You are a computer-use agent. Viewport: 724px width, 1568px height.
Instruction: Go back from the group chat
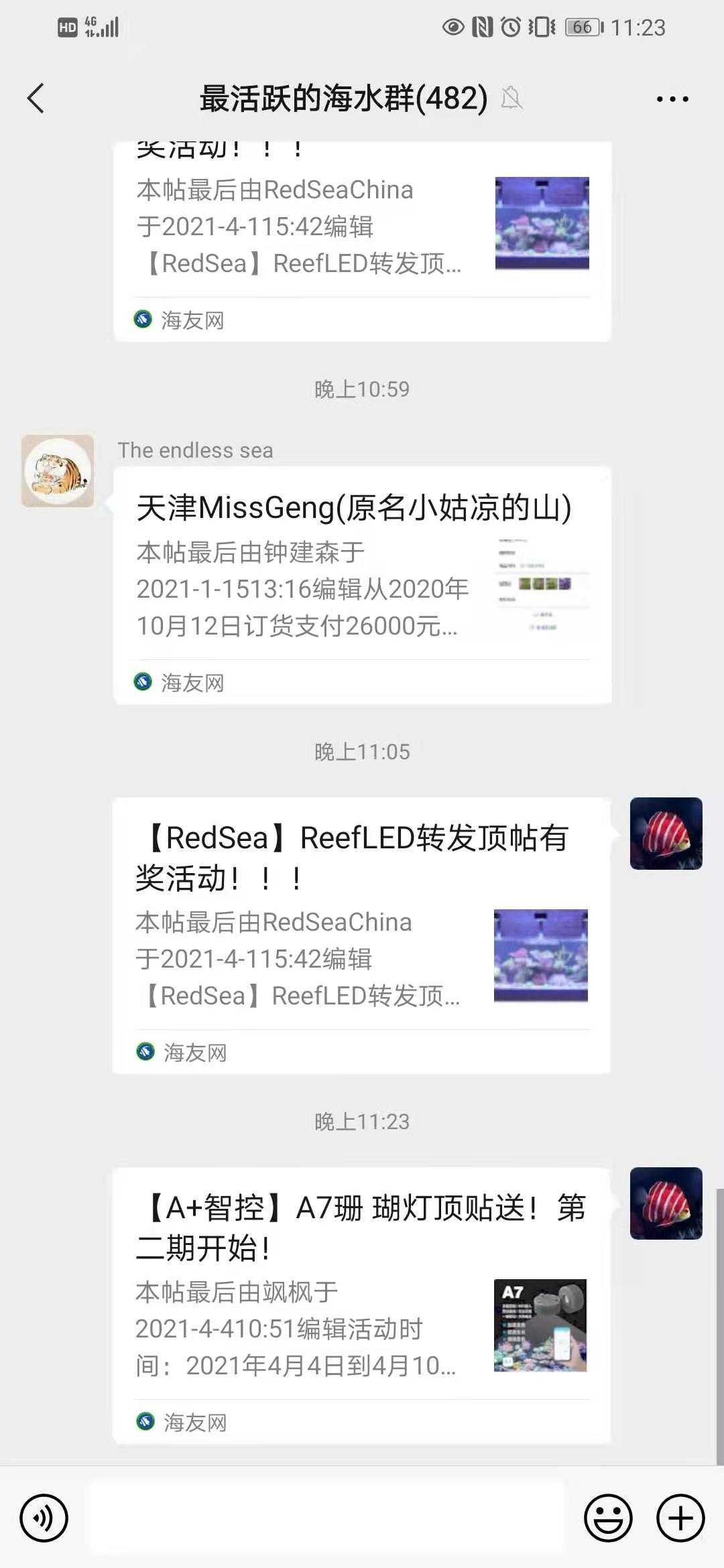pos(36,99)
